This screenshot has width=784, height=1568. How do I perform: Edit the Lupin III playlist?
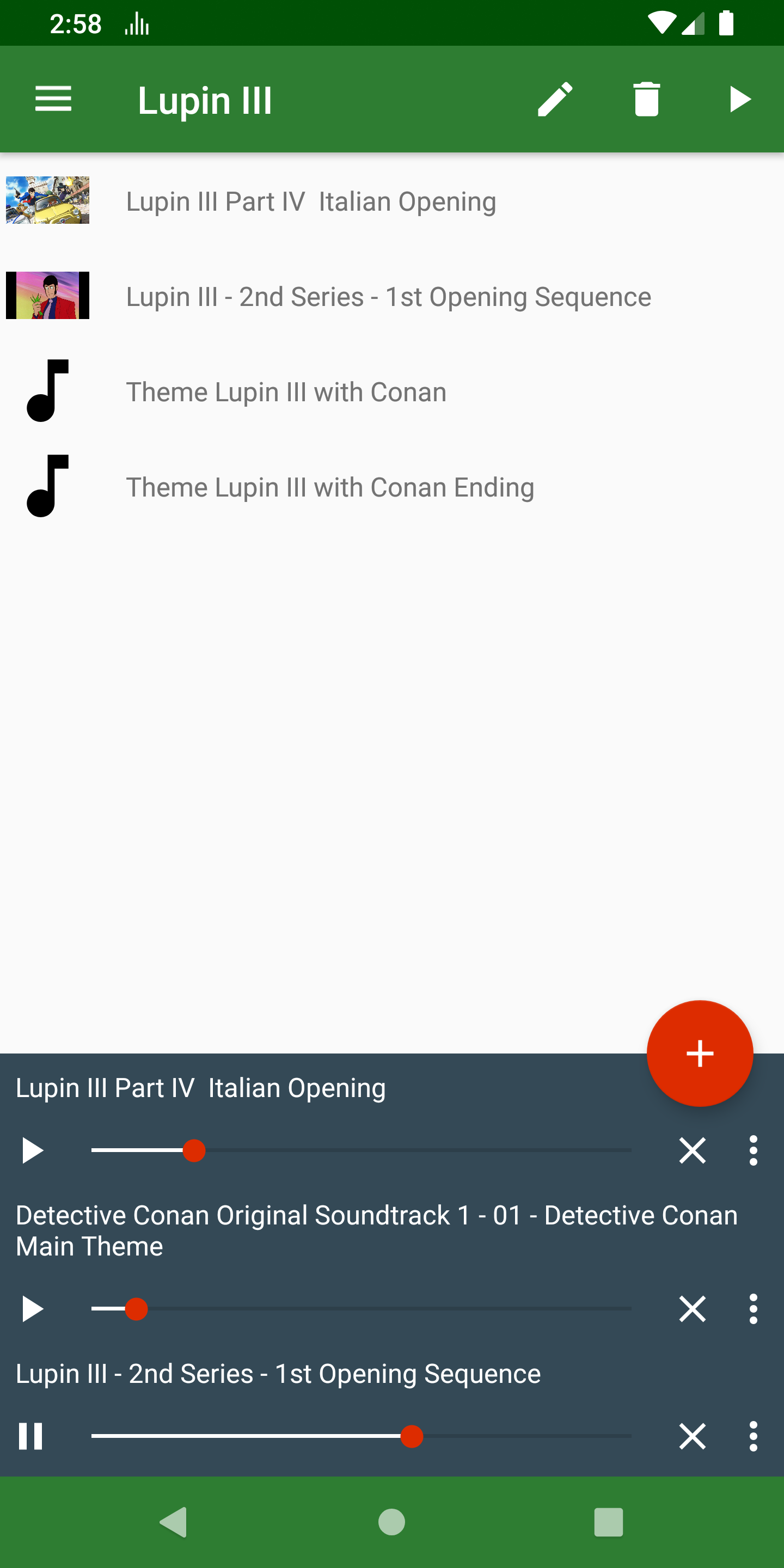(x=555, y=99)
